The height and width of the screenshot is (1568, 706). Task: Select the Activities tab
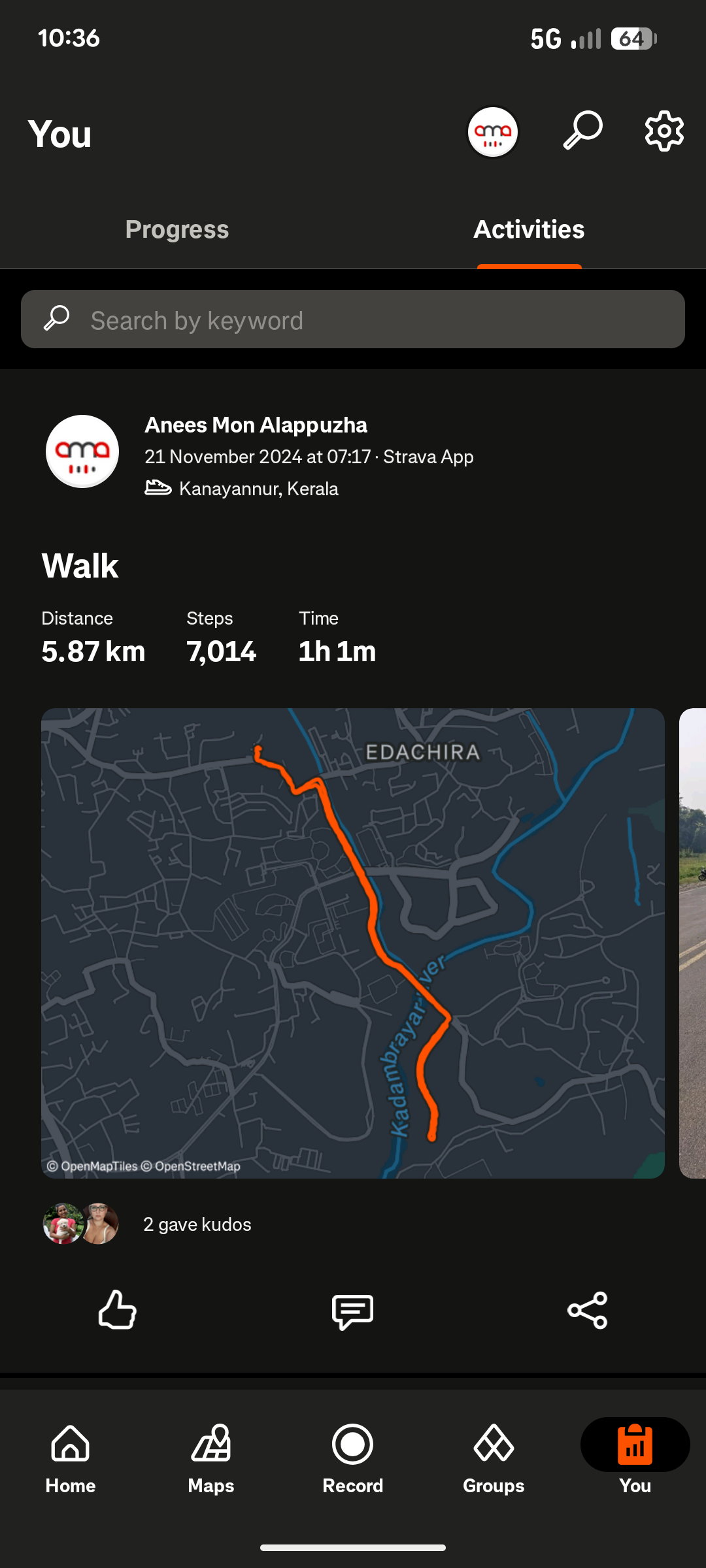(x=529, y=229)
